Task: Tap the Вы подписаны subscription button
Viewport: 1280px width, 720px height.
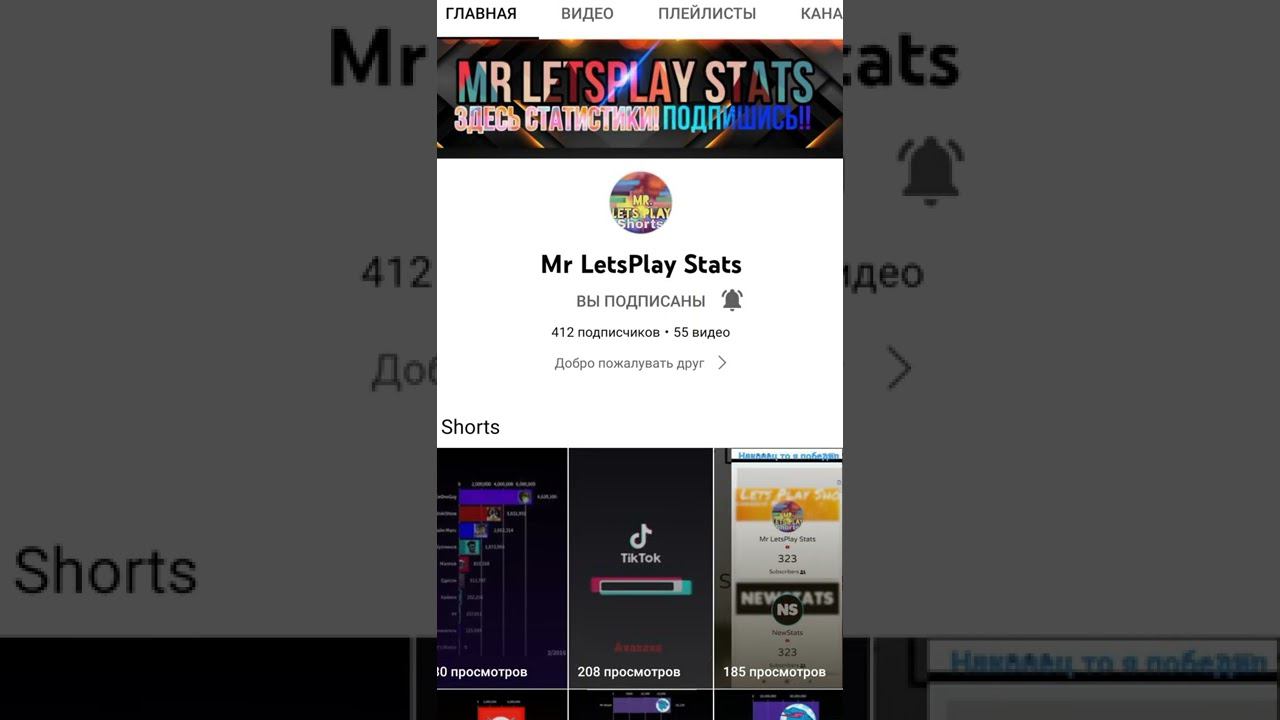Action: 640,301
